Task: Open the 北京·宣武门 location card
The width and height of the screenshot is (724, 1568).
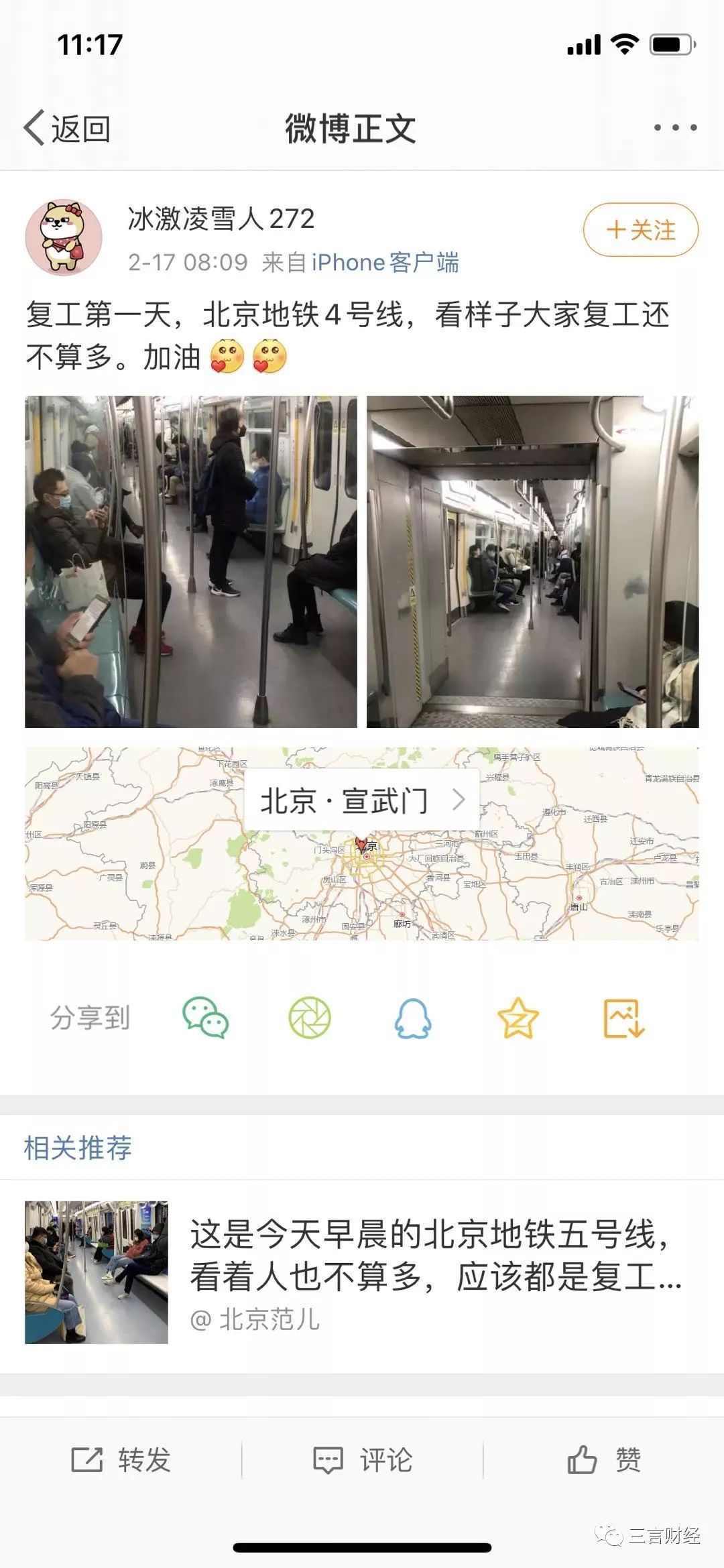Action: tap(362, 800)
